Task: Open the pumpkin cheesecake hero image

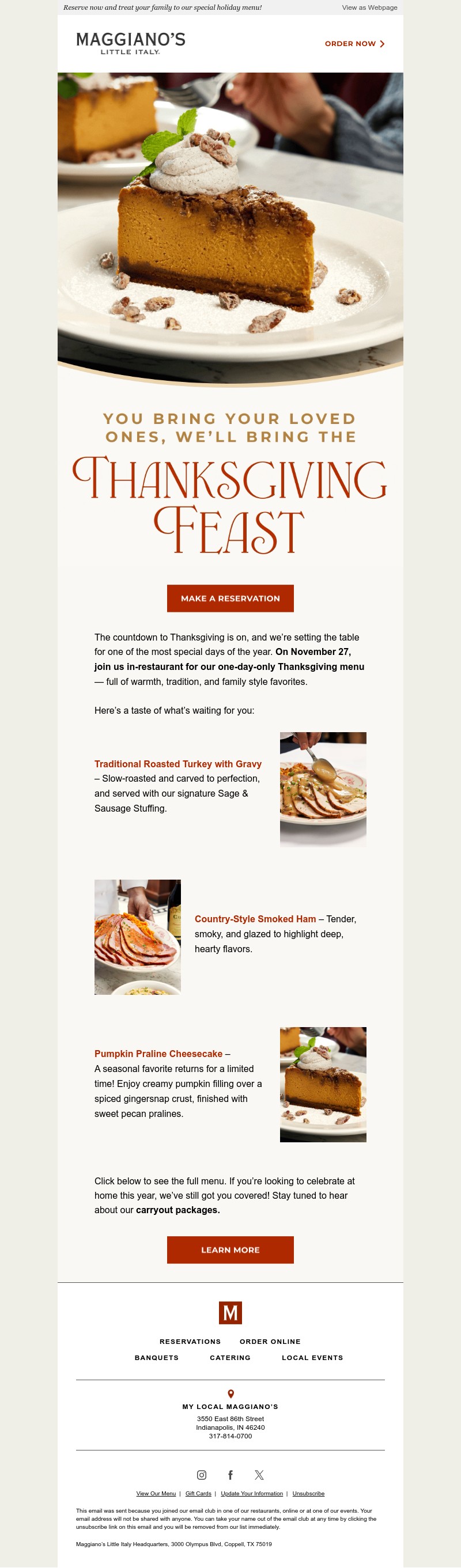Action: (x=230, y=225)
